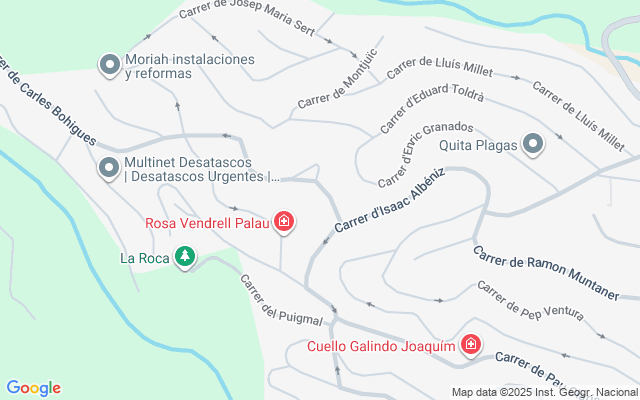Select the Multinet Desatascos map marker
Image resolution: width=640 pixels, height=400 pixels.
pos(109,168)
